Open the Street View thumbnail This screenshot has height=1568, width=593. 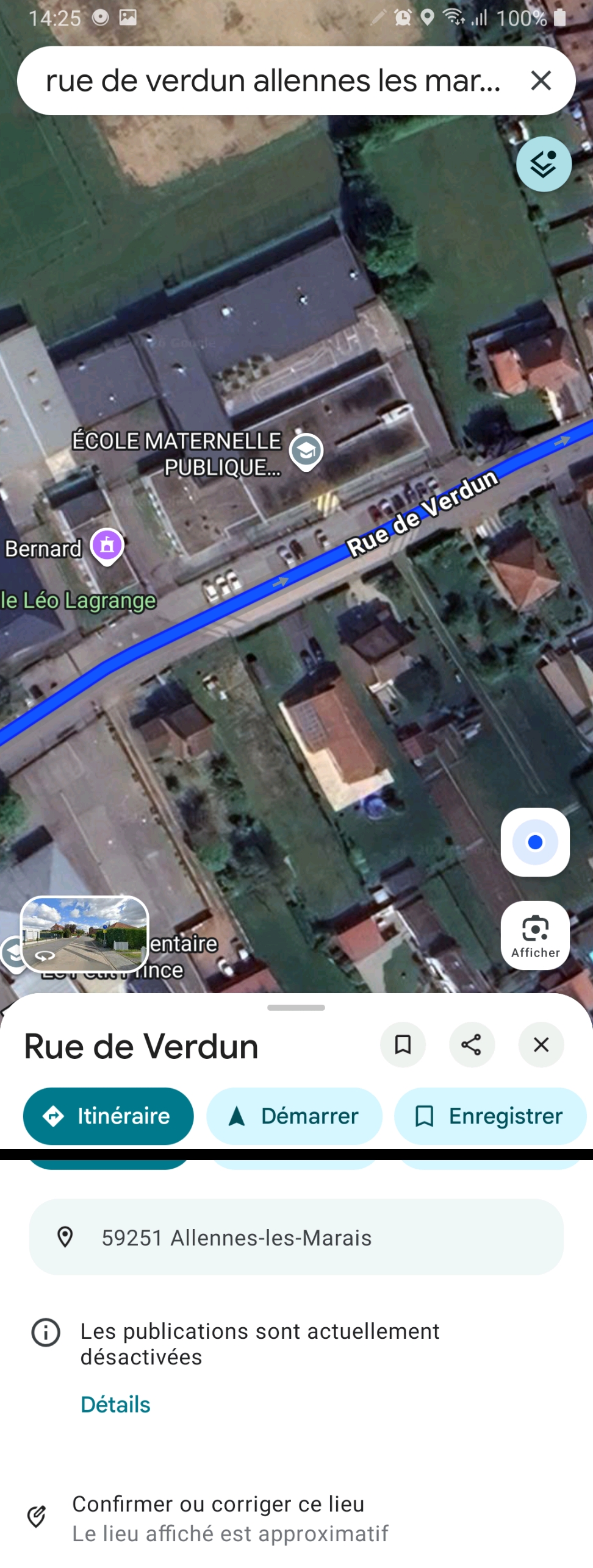85,933
